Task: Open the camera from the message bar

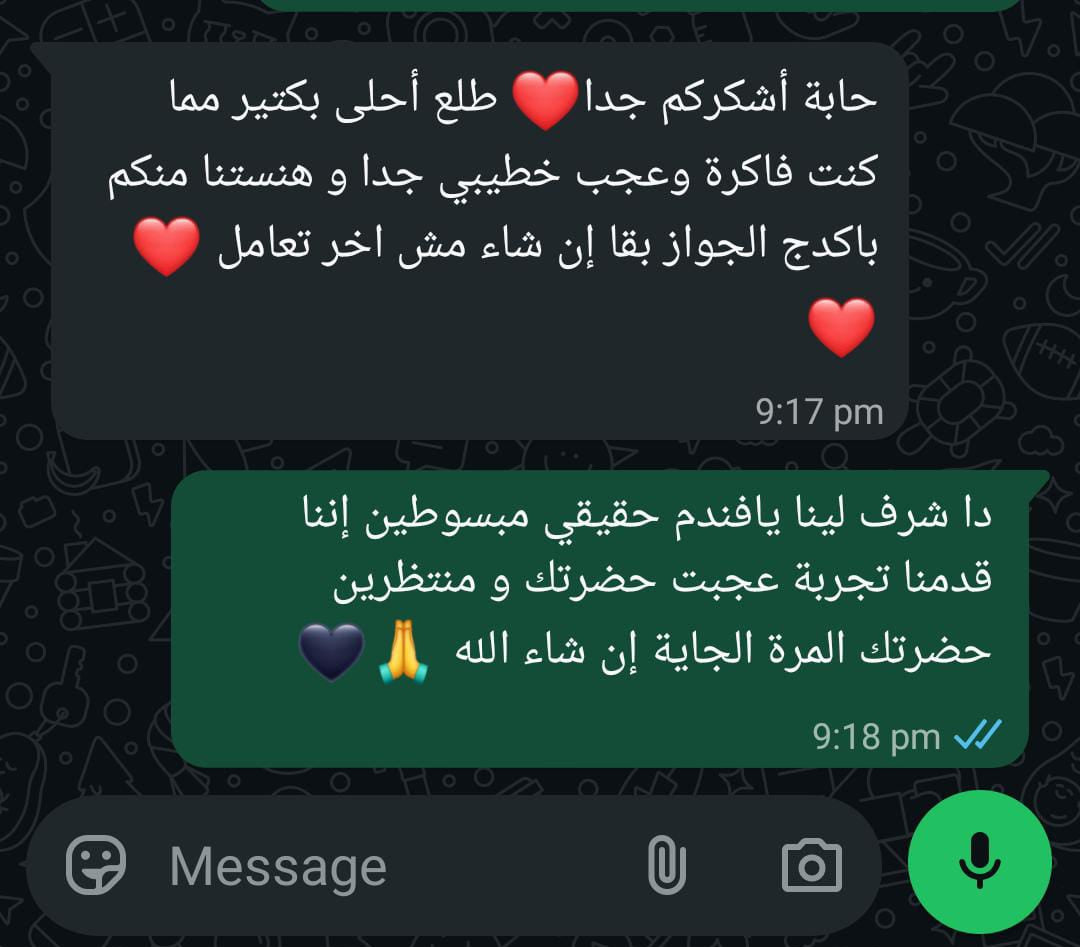Action: pyautogui.click(x=812, y=866)
